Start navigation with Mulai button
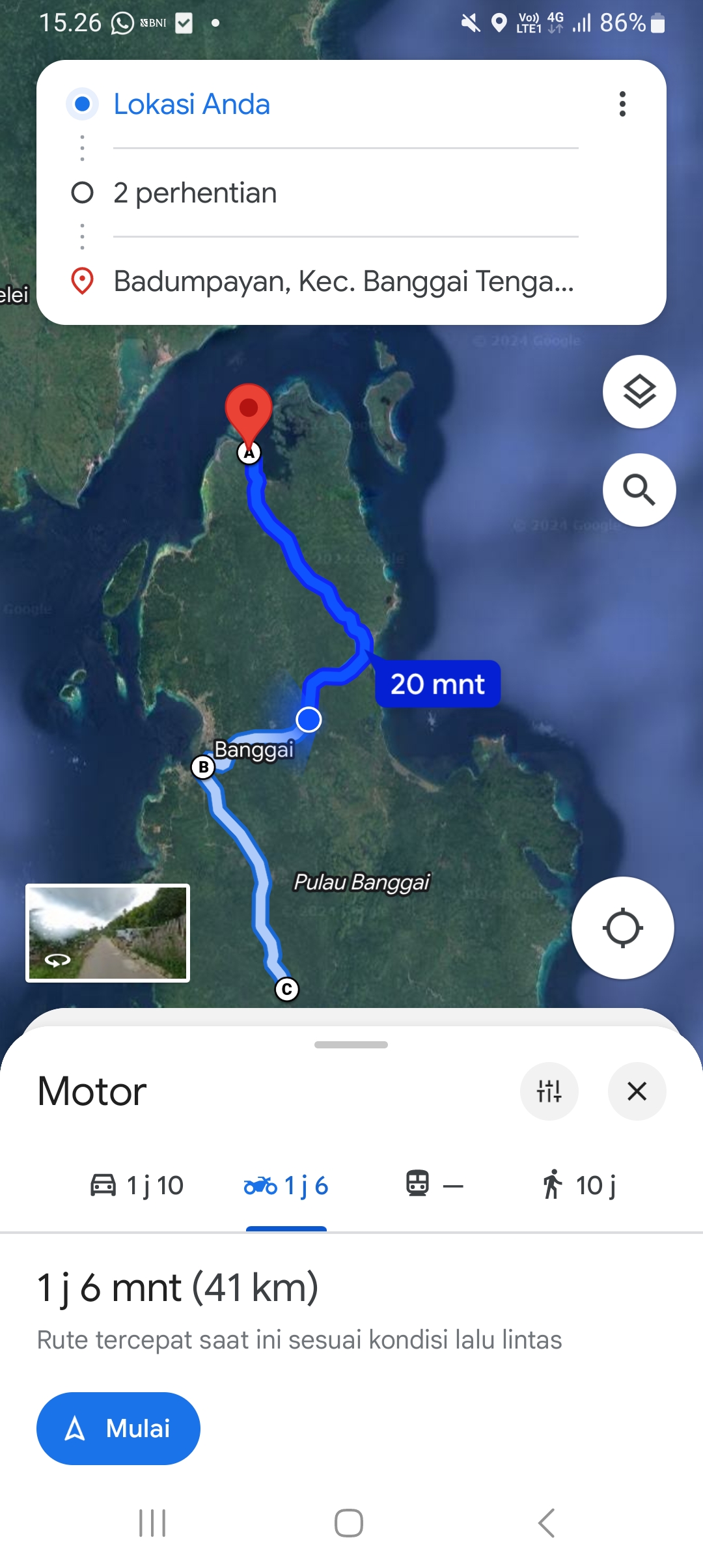Image resolution: width=703 pixels, height=1568 pixels. tap(118, 1429)
